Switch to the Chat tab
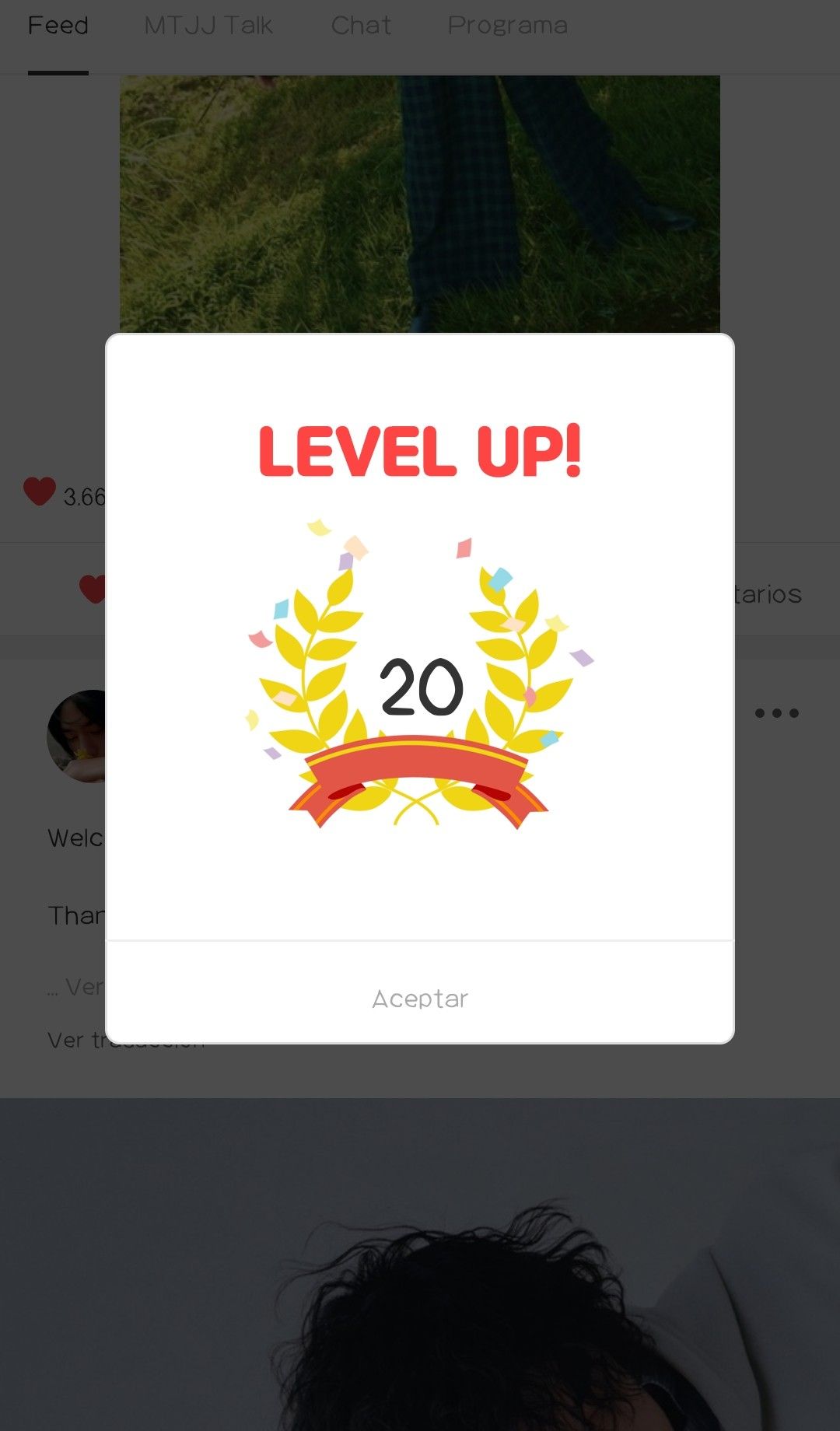The width and height of the screenshot is (840, 1431). click(361, 26)
